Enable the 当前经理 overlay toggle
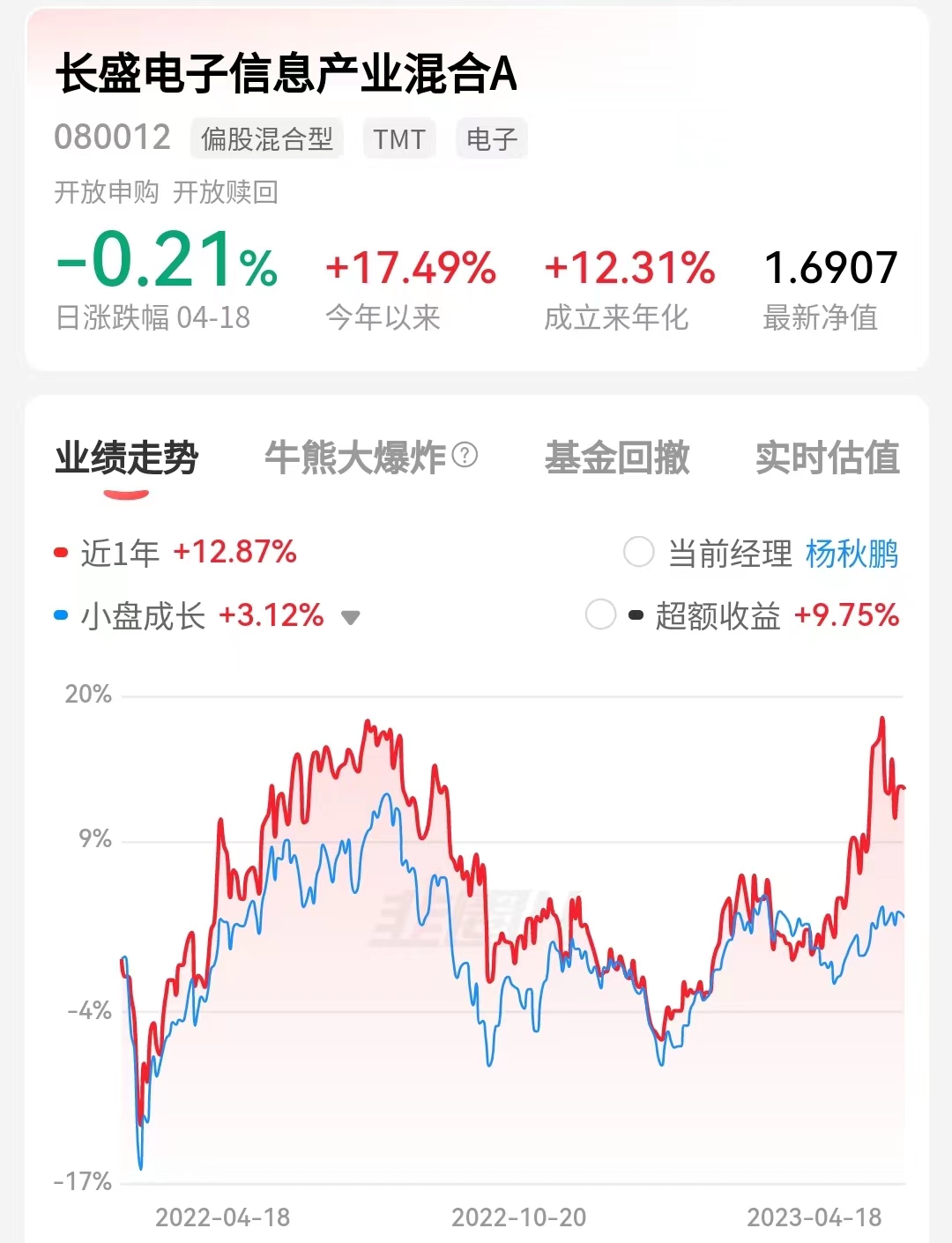The width and height of the screenshot is (952, 1243). click(639, 552)
